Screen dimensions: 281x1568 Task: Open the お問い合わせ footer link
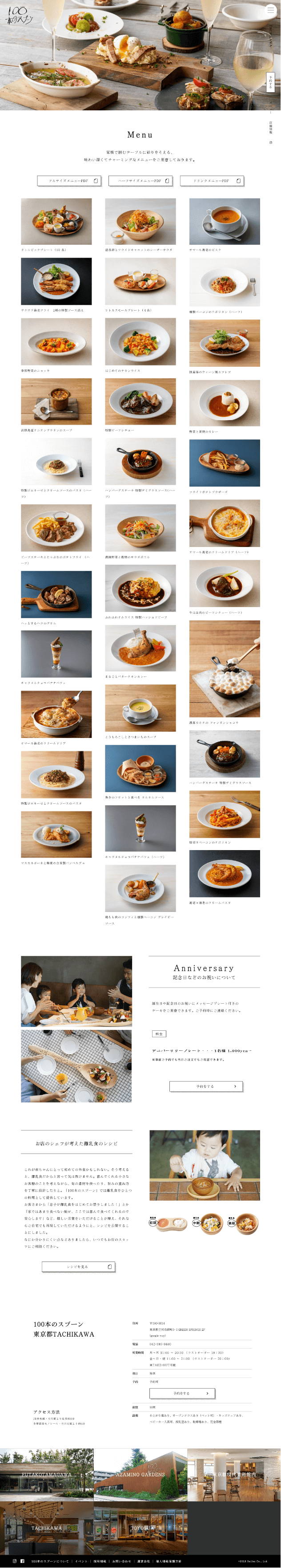[122, 1561]
